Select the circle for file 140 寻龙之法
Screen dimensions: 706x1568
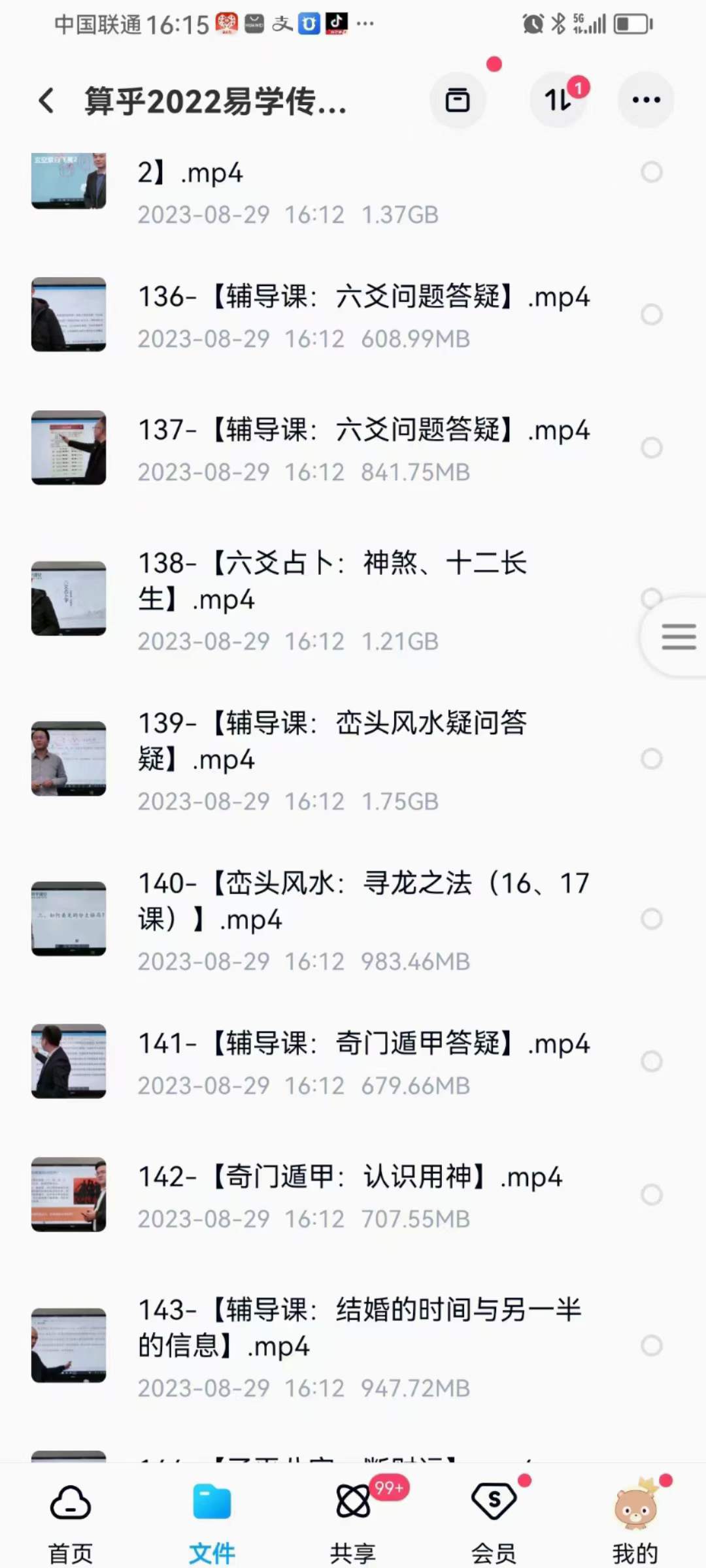(651, 919)
